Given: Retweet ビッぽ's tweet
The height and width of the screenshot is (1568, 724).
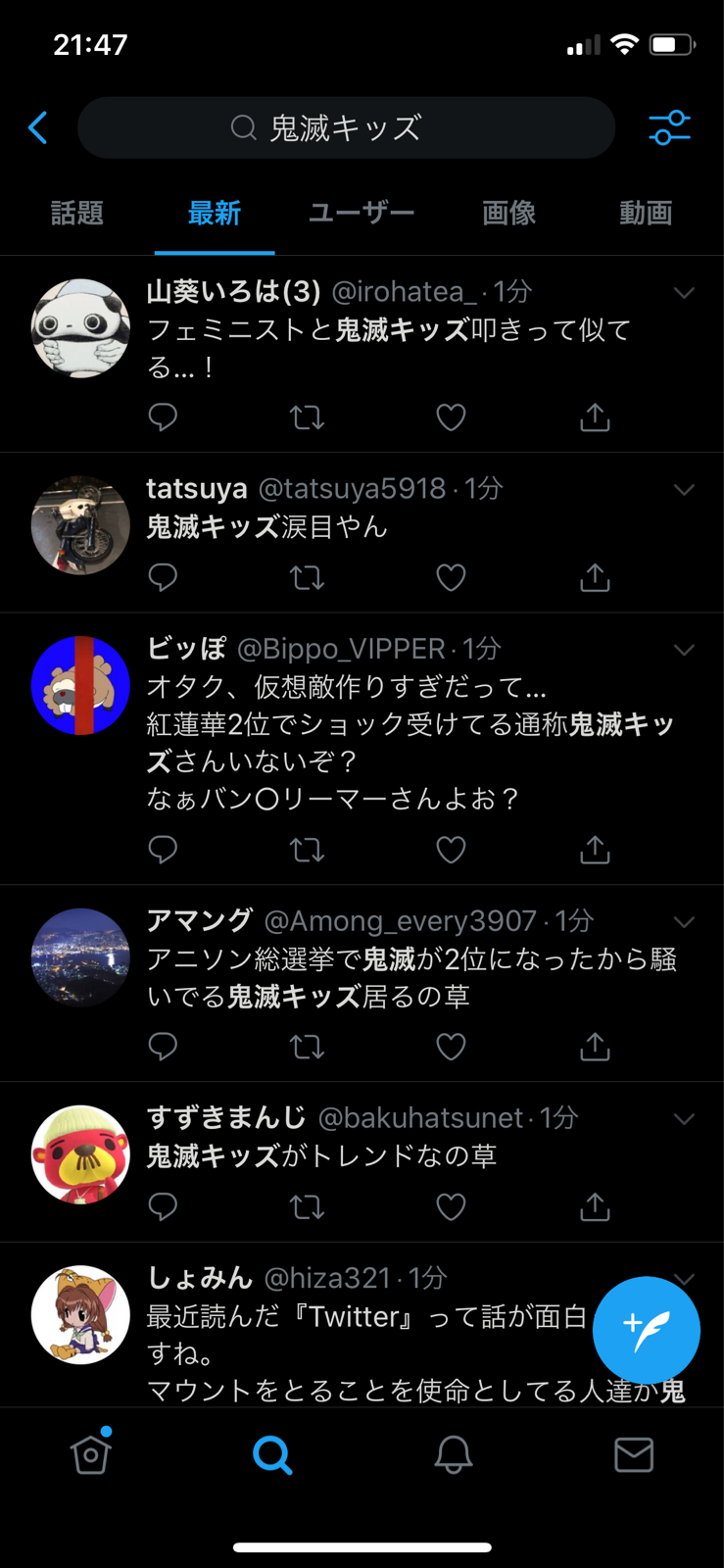Looking at the screenshot, I should tap(307, 850).
